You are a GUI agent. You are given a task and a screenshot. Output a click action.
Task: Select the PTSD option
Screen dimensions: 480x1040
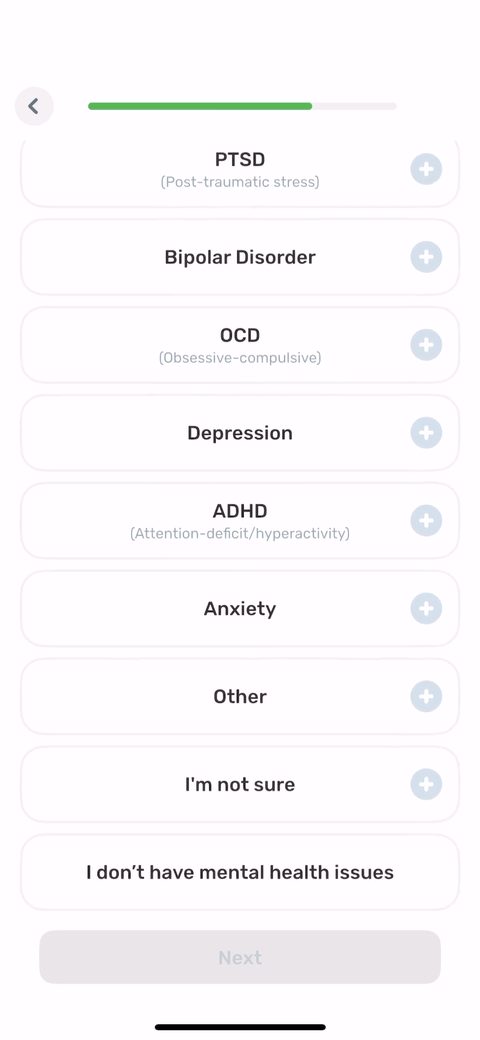tap(240, 170)
